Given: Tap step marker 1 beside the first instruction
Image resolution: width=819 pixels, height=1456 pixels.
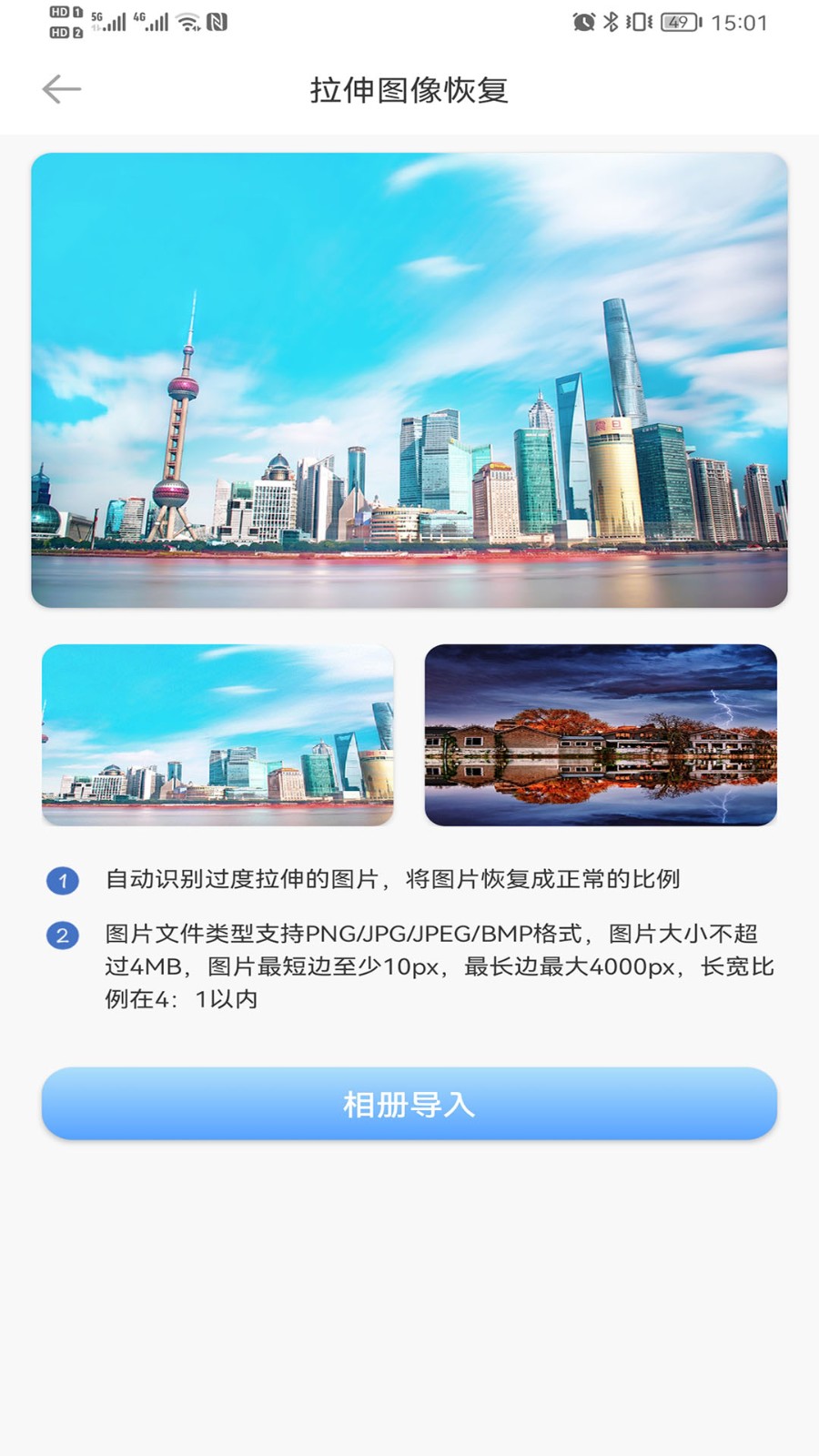Looking at the screenshot, I should click(x=61, y=880).
